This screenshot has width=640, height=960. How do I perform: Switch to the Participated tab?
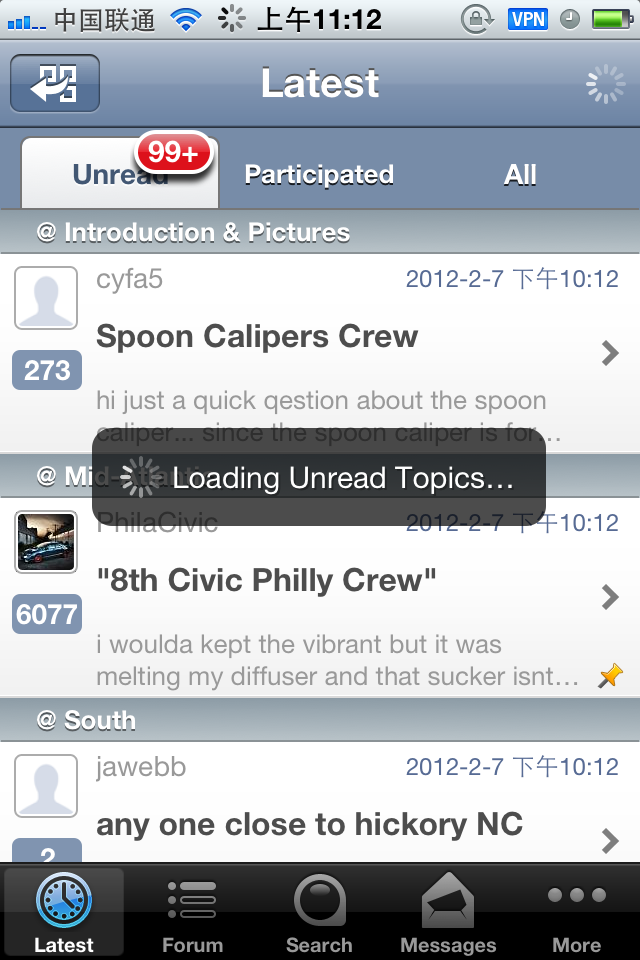pyautogui.click(x=319, y=175)
